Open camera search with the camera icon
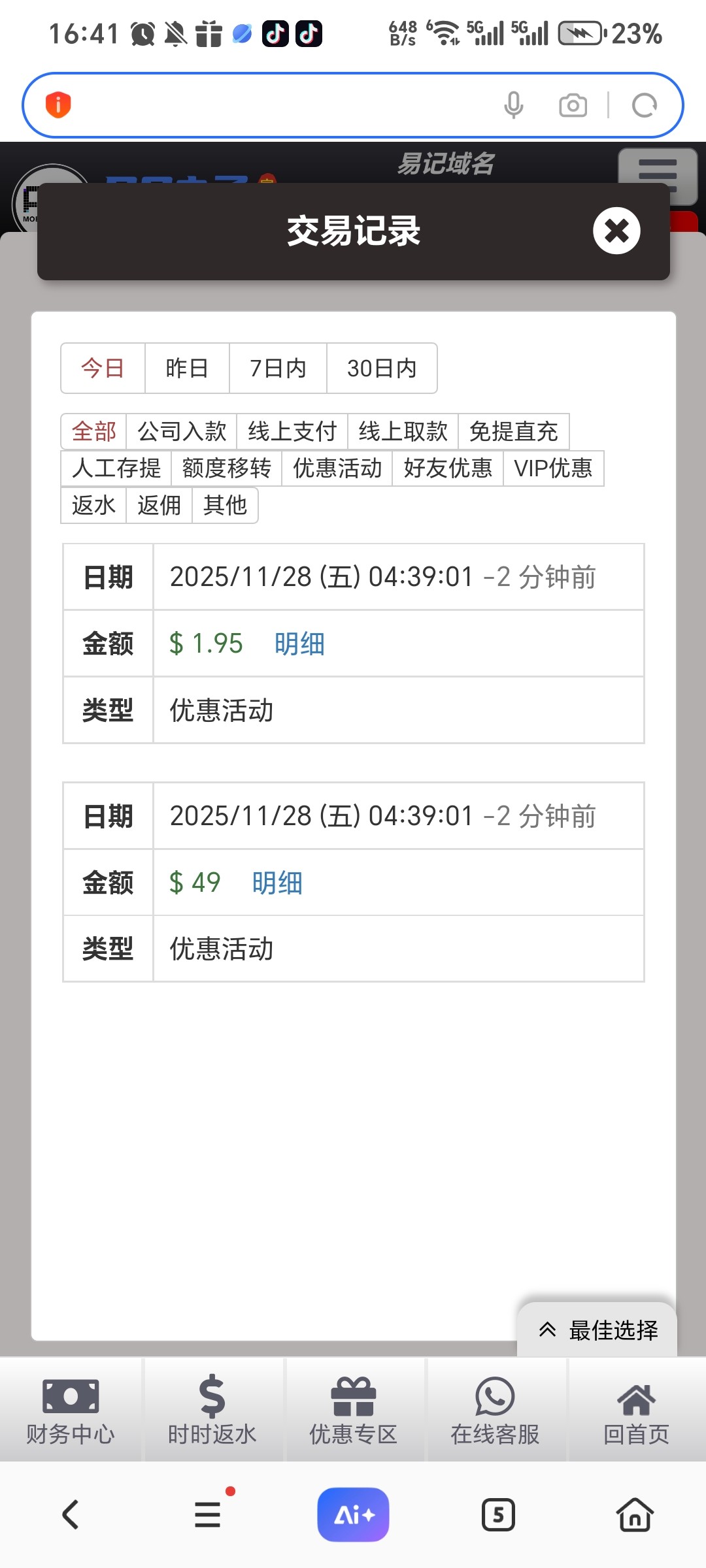Image resolution: width=706 pixels, height=1568 pixels. [572, 105]
